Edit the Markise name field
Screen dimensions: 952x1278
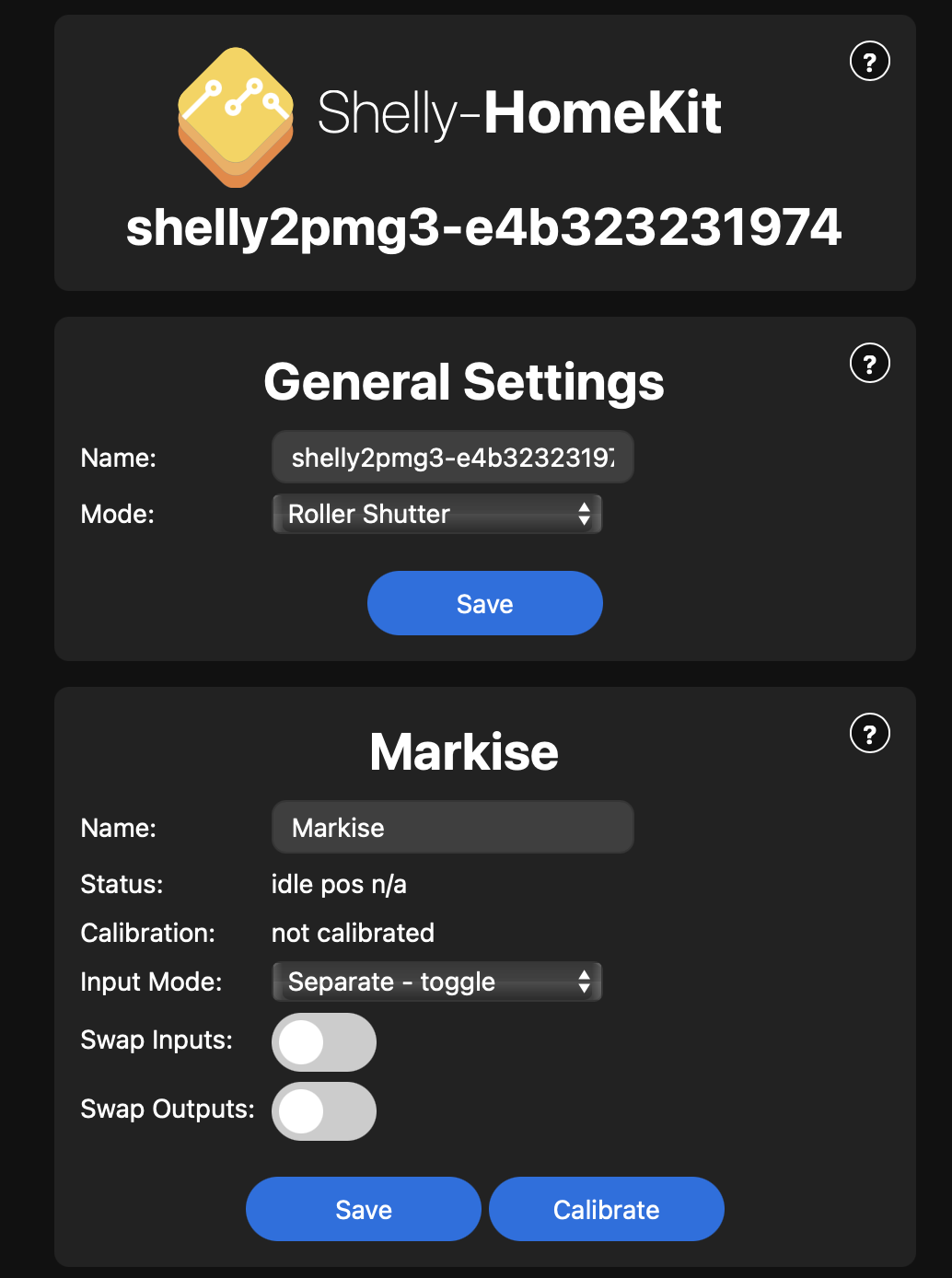pos(452,827)
